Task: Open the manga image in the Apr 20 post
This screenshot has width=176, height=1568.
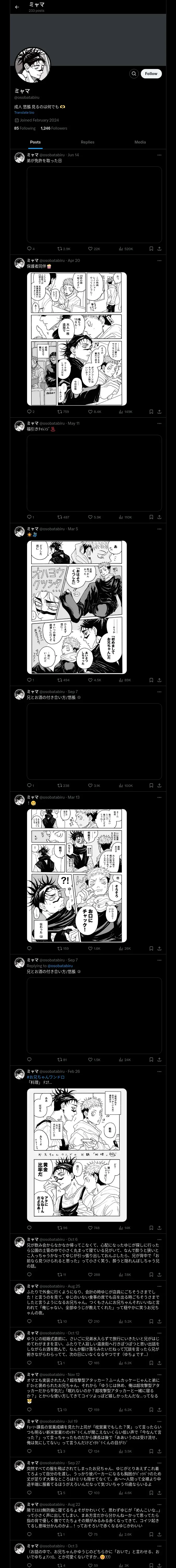Action: coord(76,339)
